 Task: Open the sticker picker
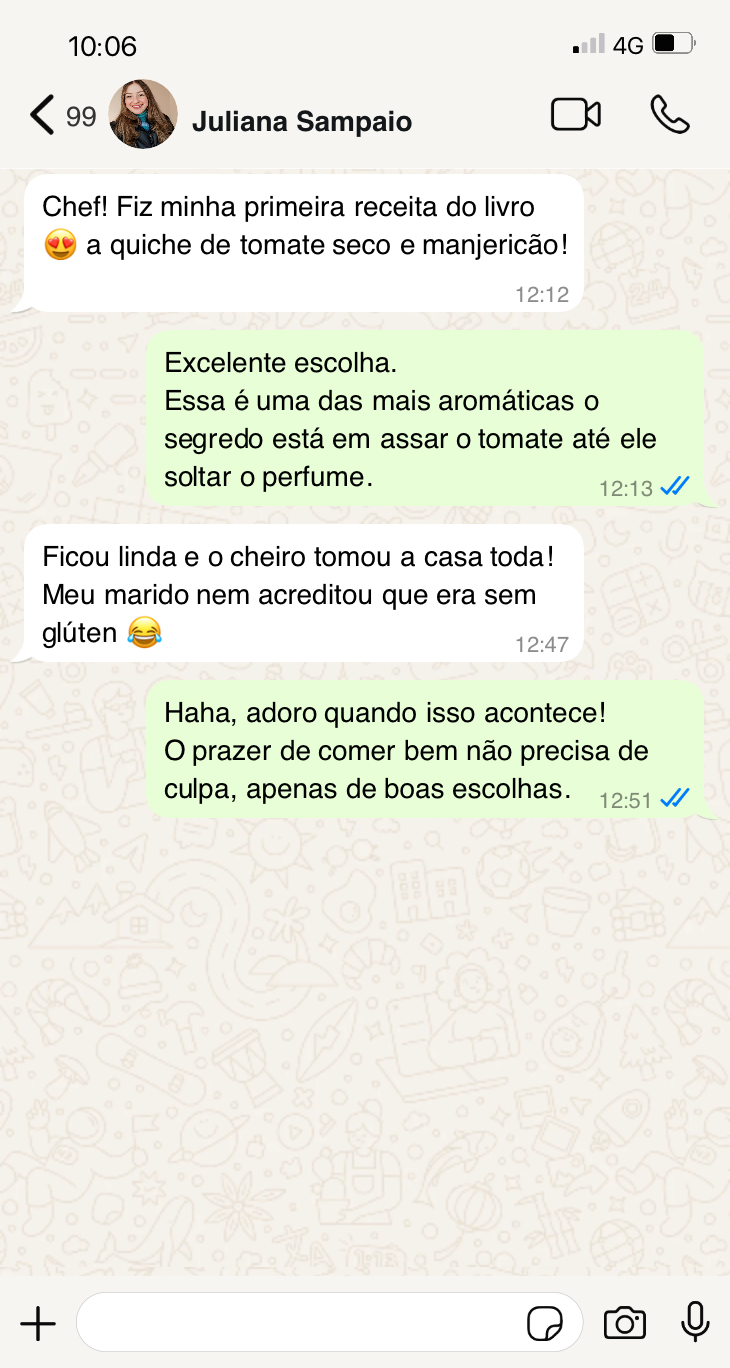(x=545, y=1323)
